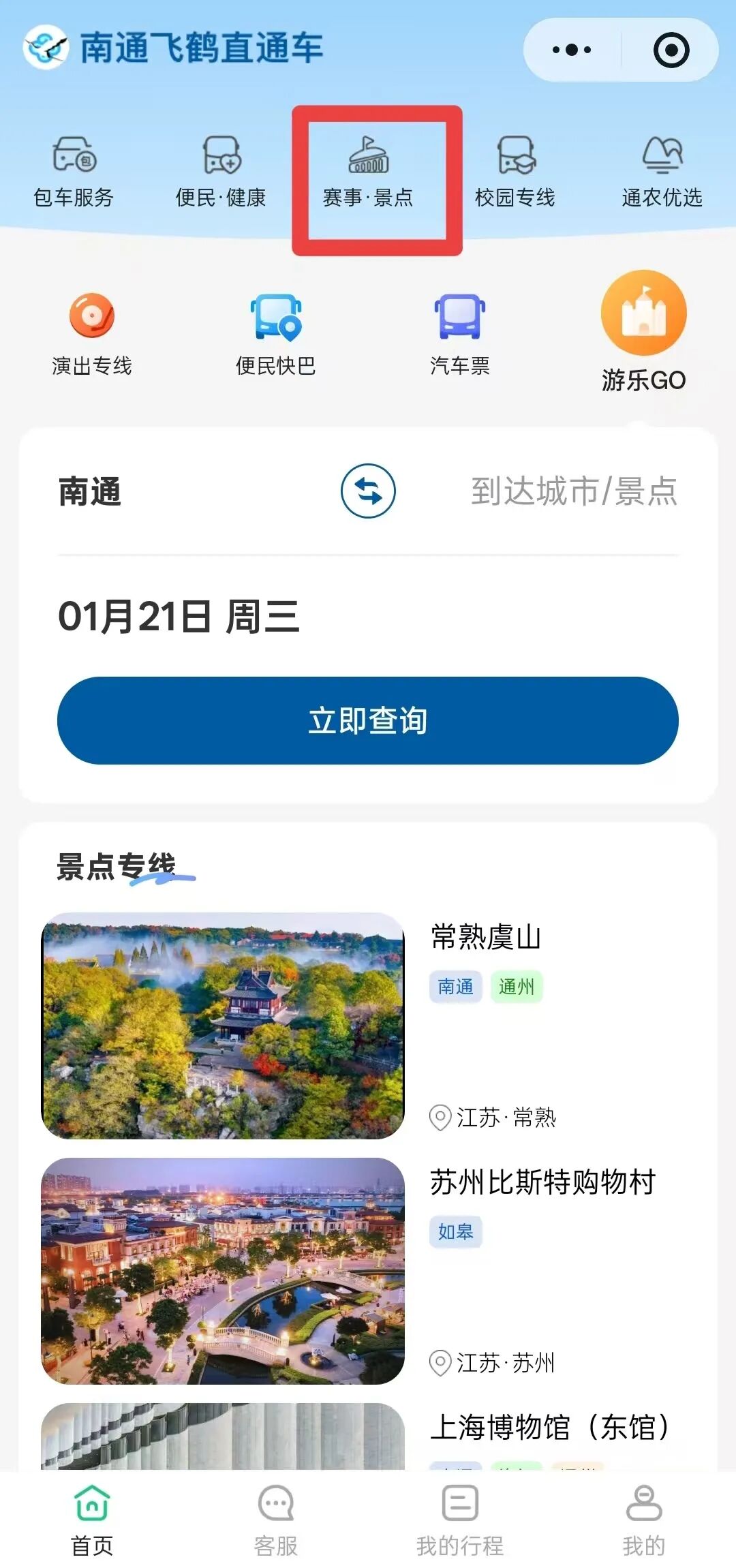Open the 包车服务 charter service icon
The width and height of the screenshot is (736, 1568).
[73, 170]
